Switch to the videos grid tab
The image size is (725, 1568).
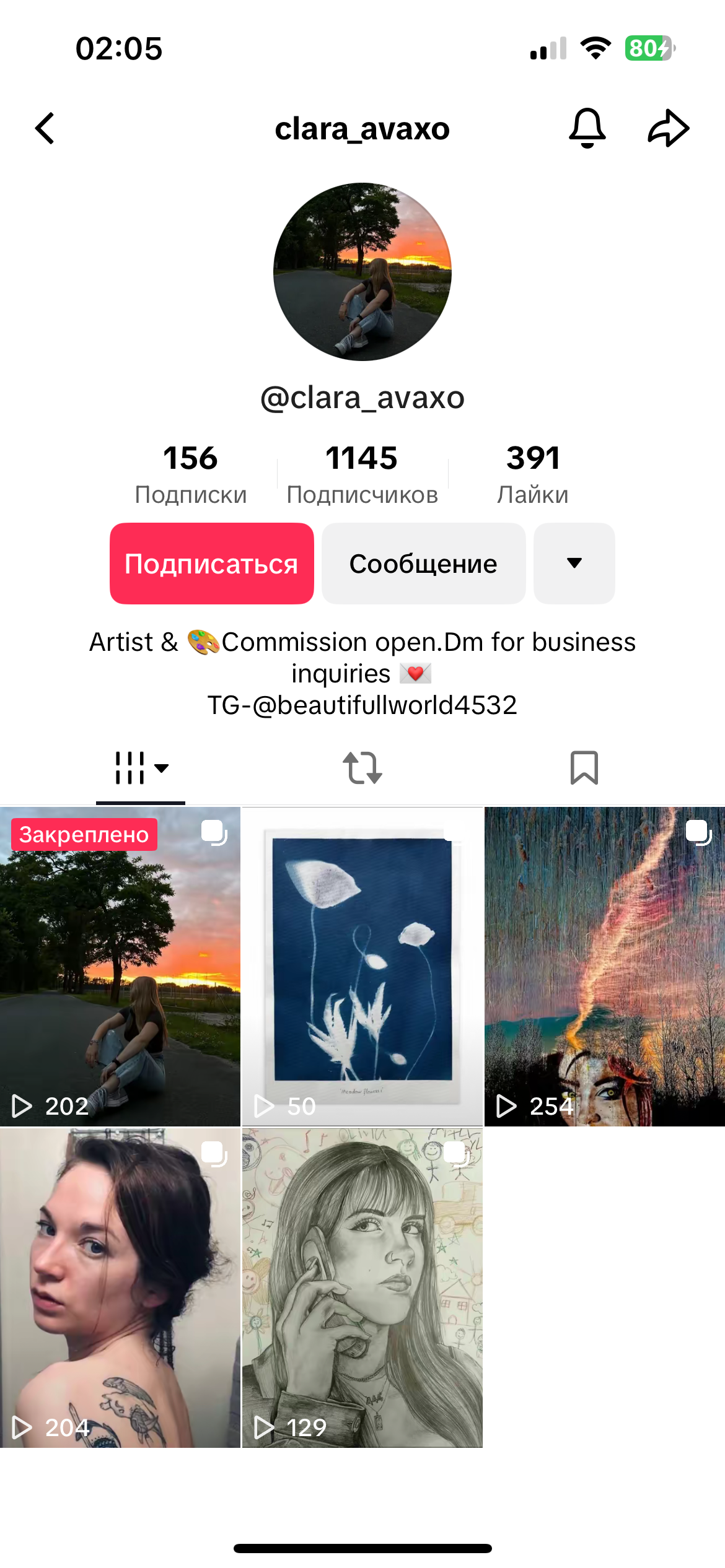tap(141, 769)
